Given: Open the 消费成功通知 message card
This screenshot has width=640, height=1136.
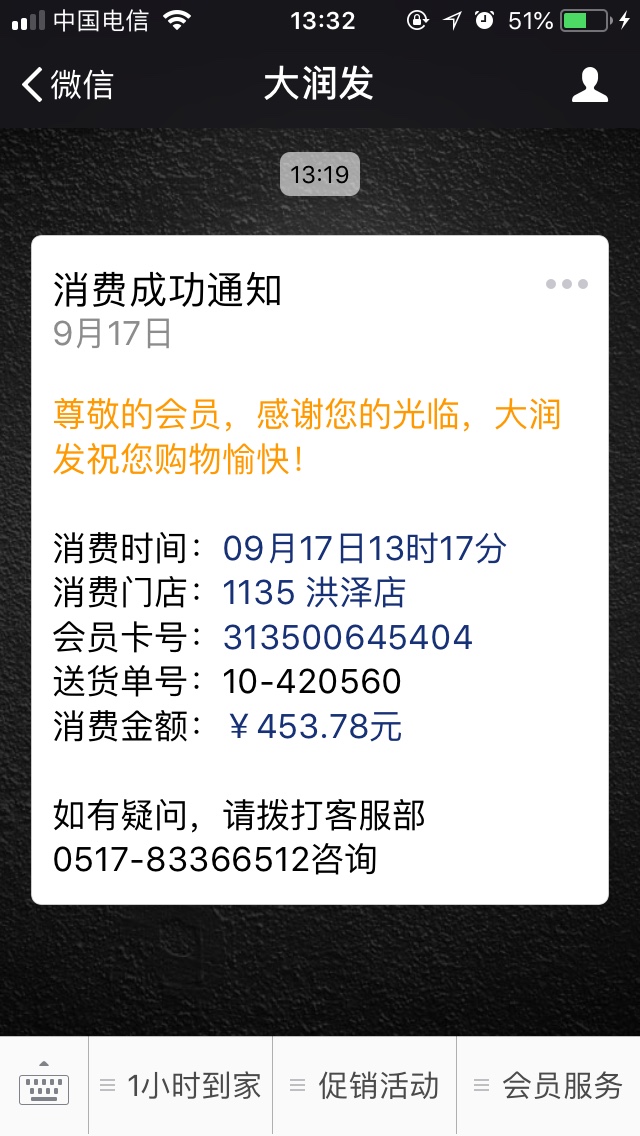Looking at the screenshot, I should (320, 569).
